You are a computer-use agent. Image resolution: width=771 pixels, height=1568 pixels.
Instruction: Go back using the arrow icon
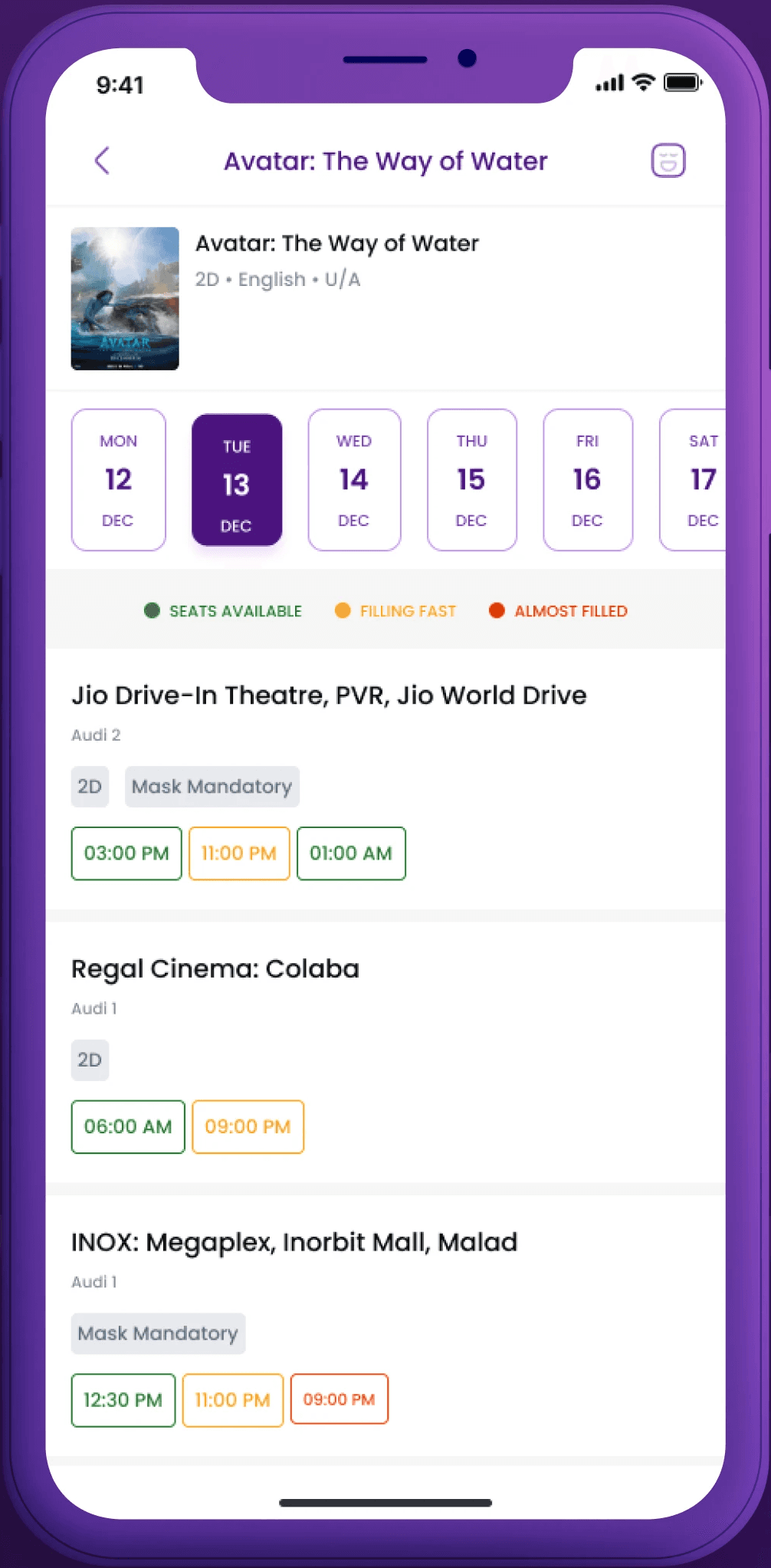[102, 161]
